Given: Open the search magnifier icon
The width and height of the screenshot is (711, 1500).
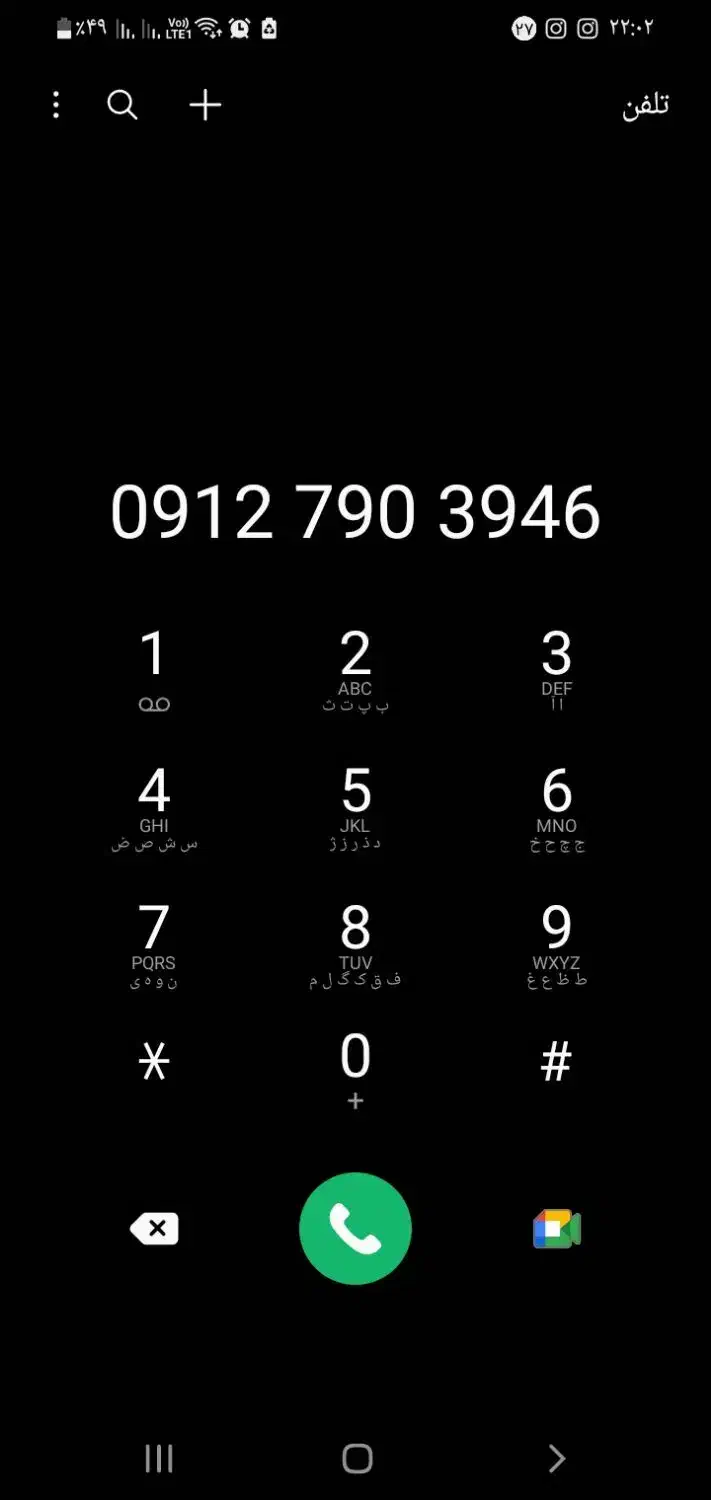Looking at the screenshot, I should 122,105.
